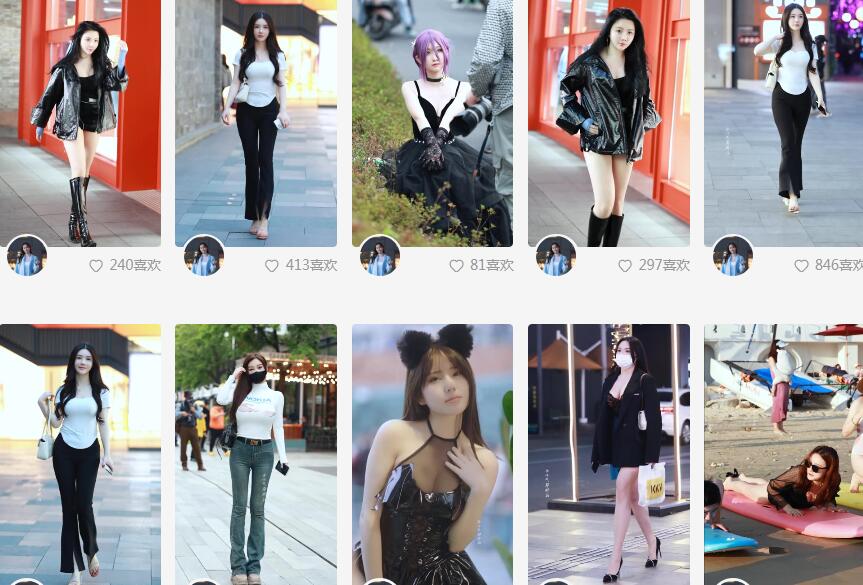Like the post with 297喜欢

click(625, 266)
